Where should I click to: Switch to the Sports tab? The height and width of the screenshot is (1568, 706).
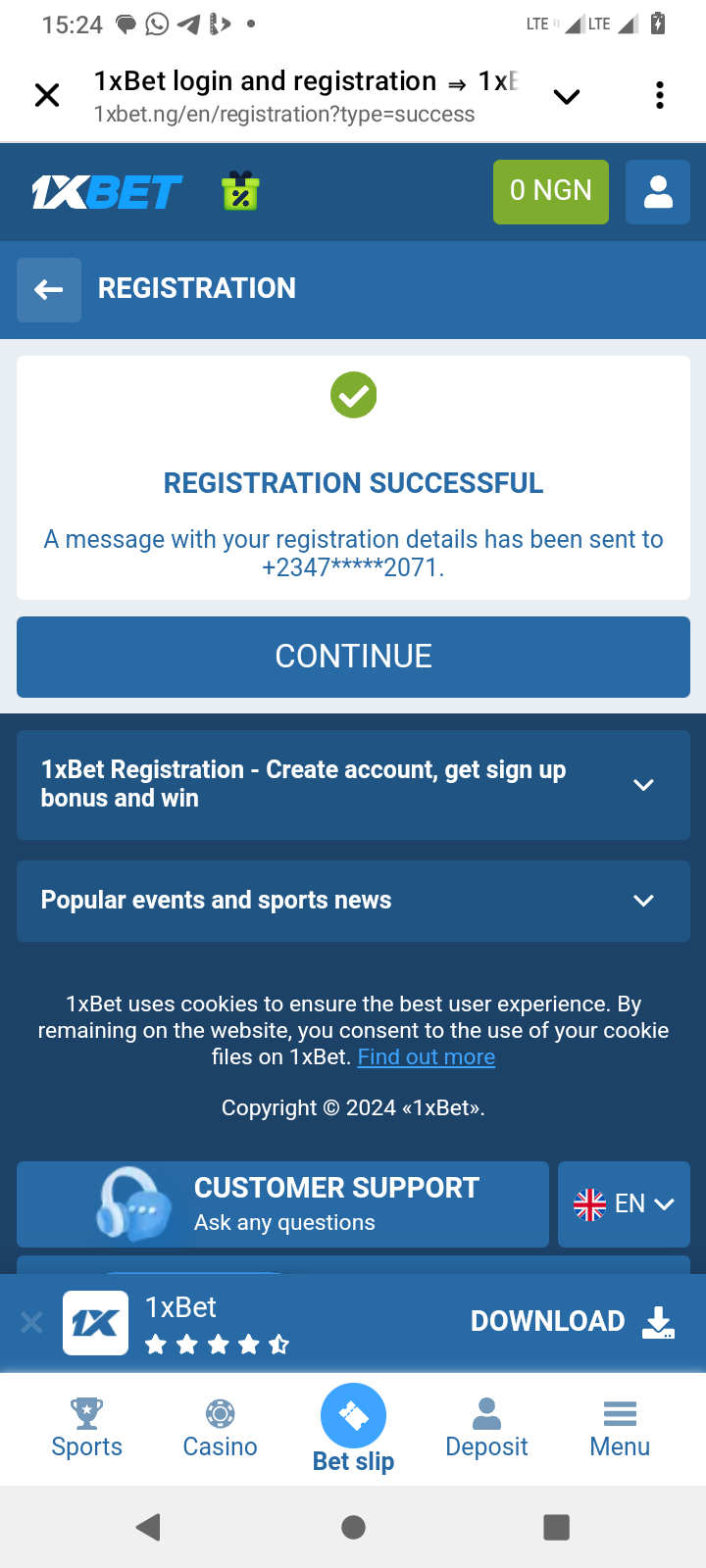click(x=87, y=1429)
